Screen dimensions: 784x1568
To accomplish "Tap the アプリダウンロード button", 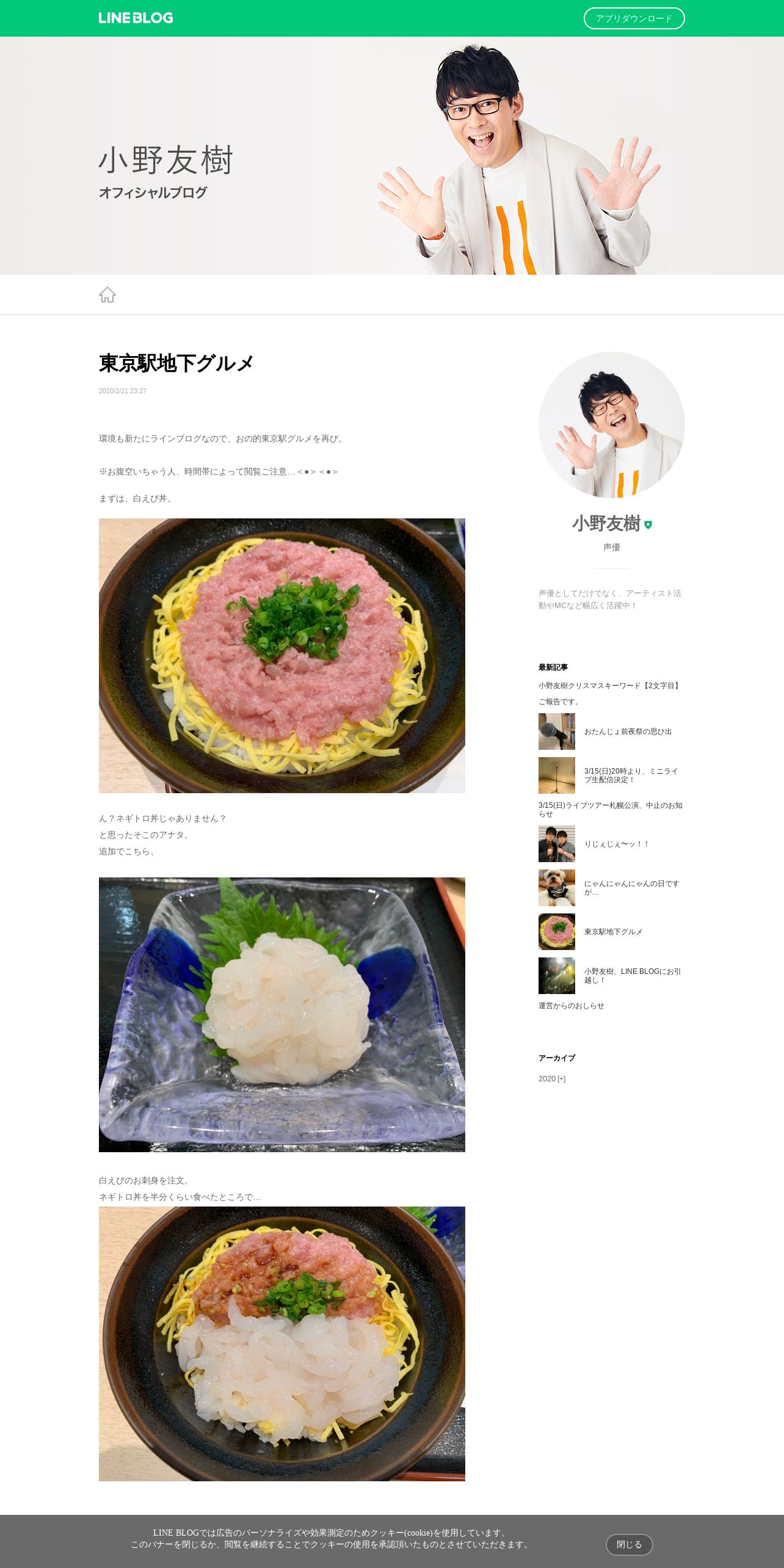I will pyautogui.click(x=634, y=18).
